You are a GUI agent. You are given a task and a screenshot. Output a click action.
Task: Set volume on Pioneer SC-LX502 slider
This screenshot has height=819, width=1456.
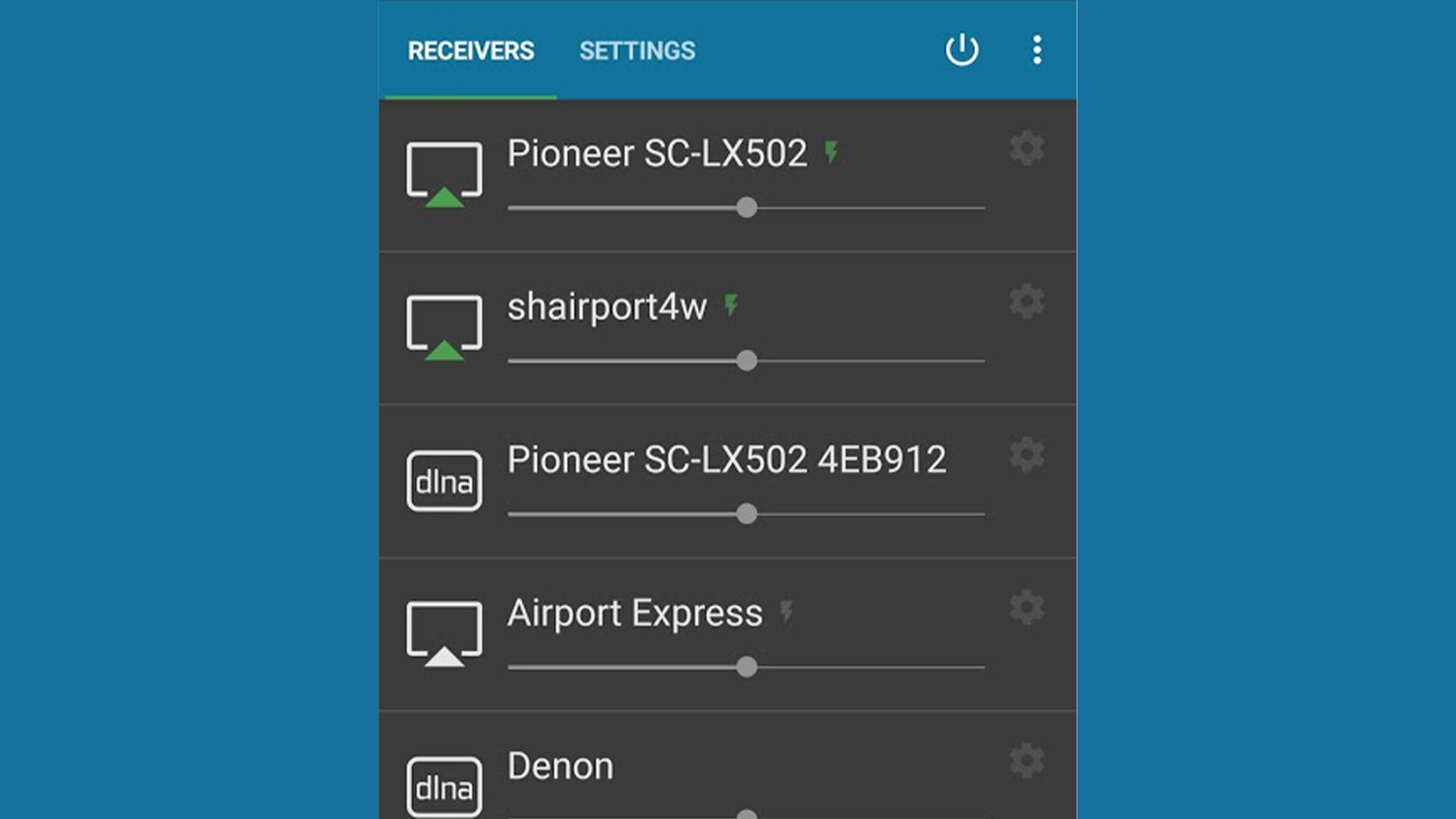coord(747,208)
